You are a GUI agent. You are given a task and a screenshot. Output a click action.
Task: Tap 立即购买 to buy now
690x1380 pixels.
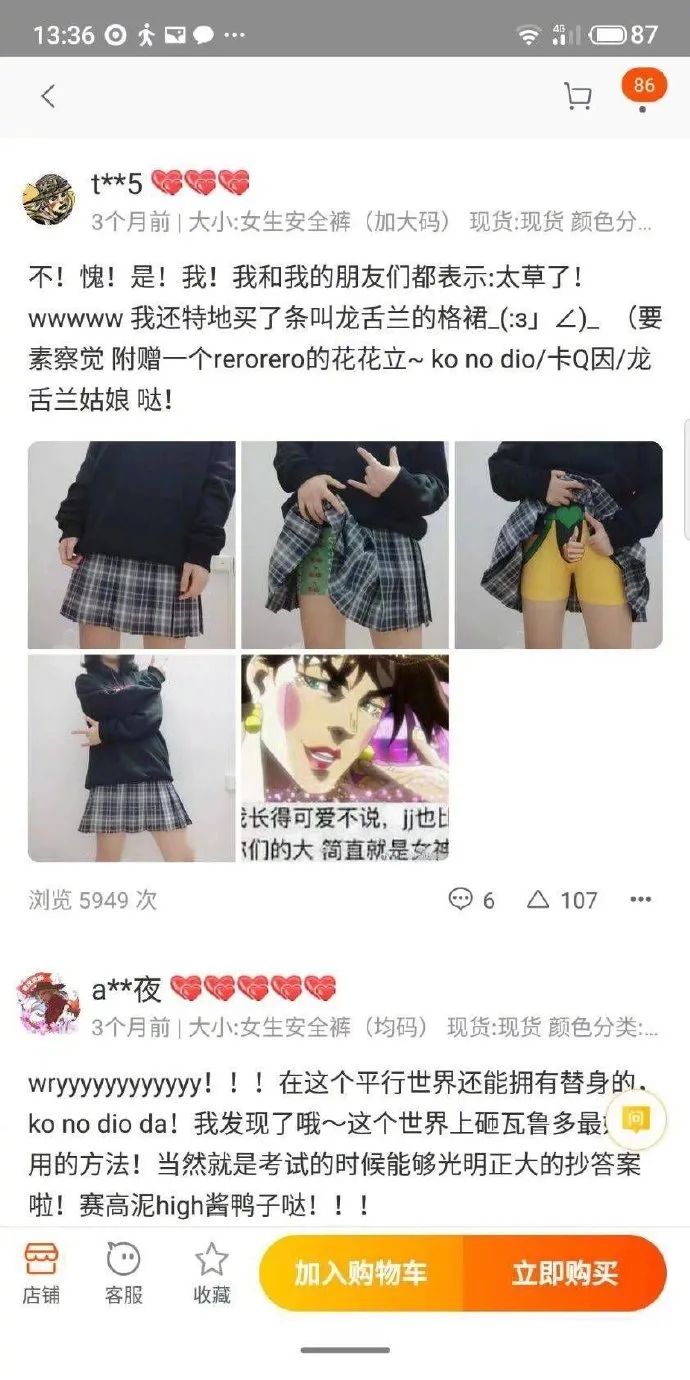tap(565, 1273)
